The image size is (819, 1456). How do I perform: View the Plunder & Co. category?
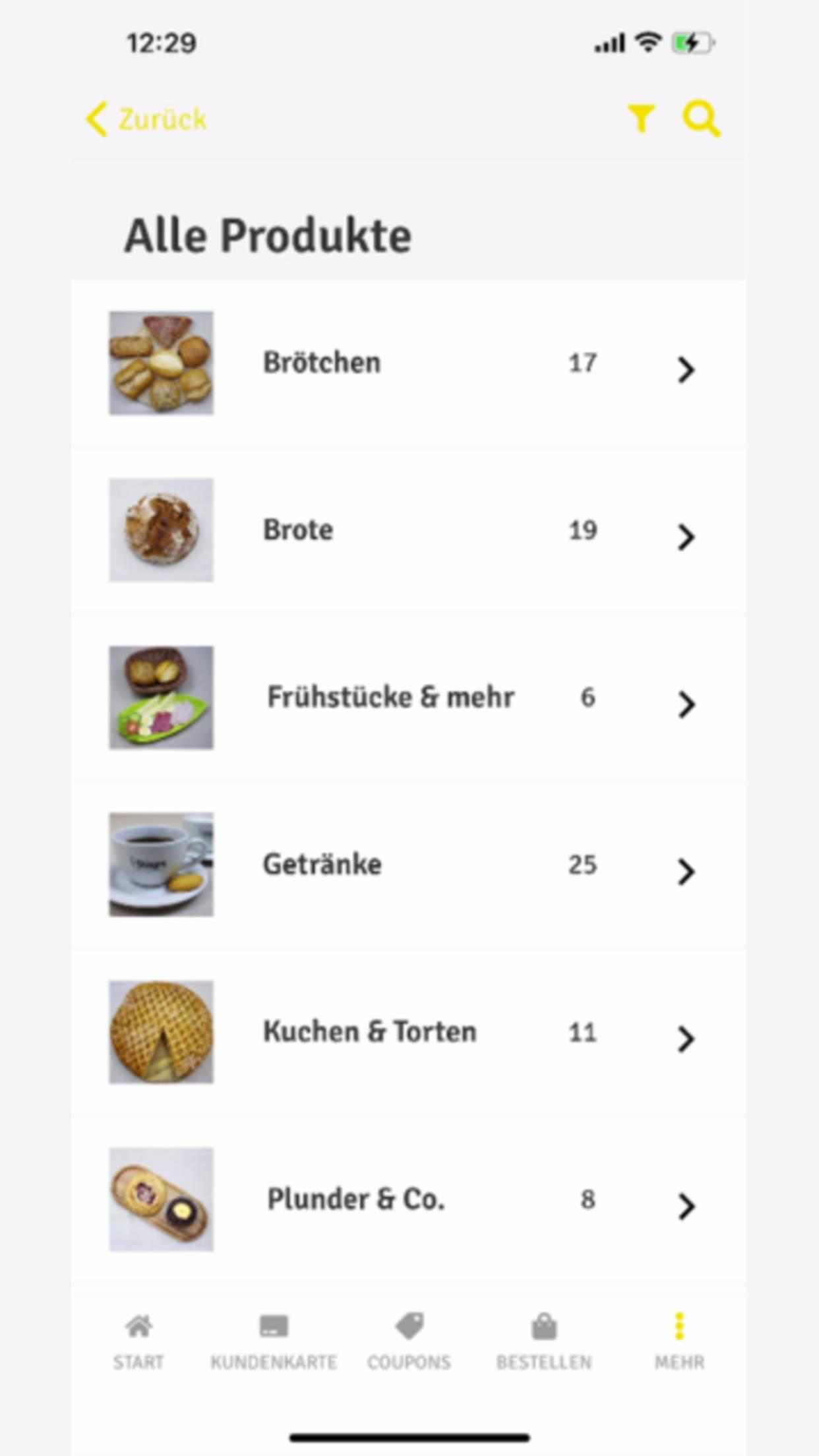pyautogui.click(x=409, y=1199)
